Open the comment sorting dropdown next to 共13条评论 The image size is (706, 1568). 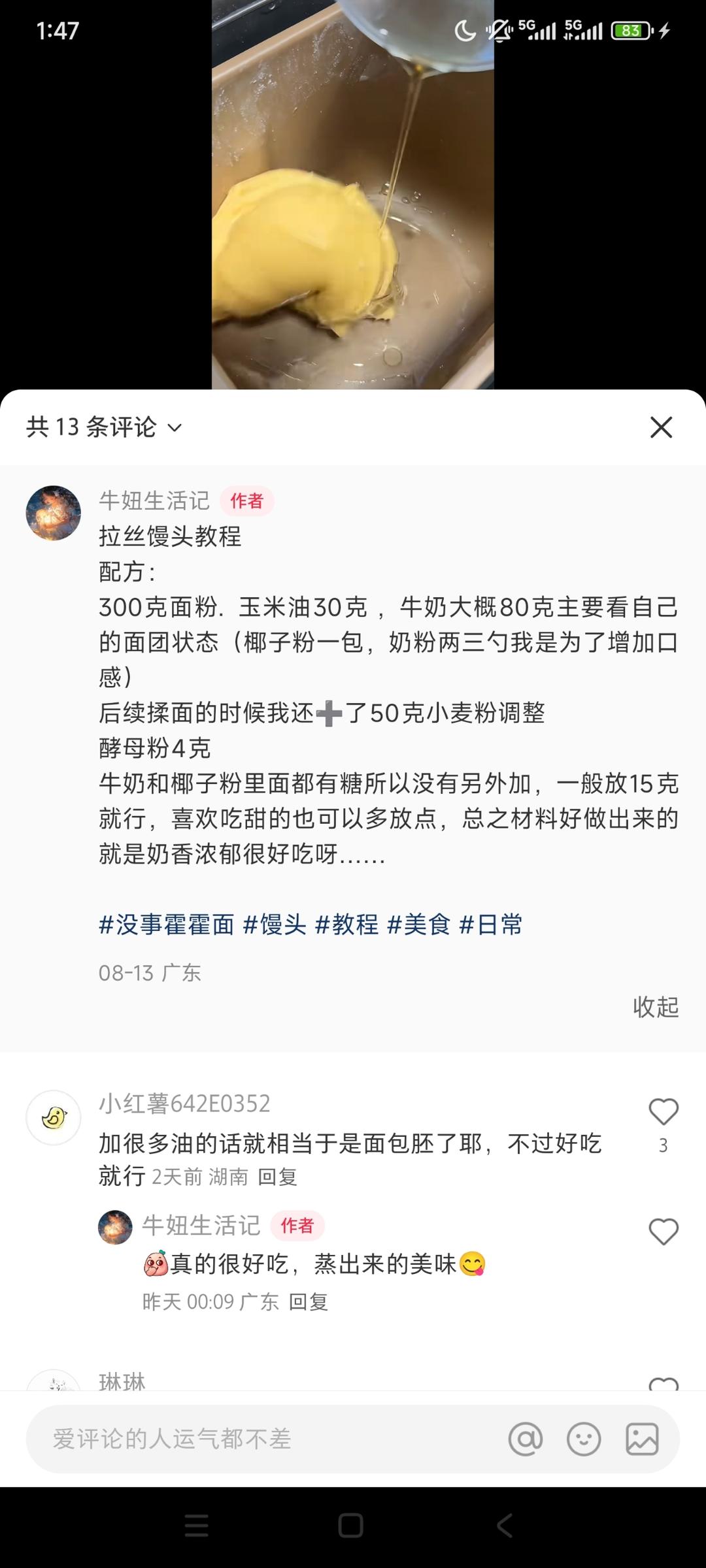(x=173, y=428)
